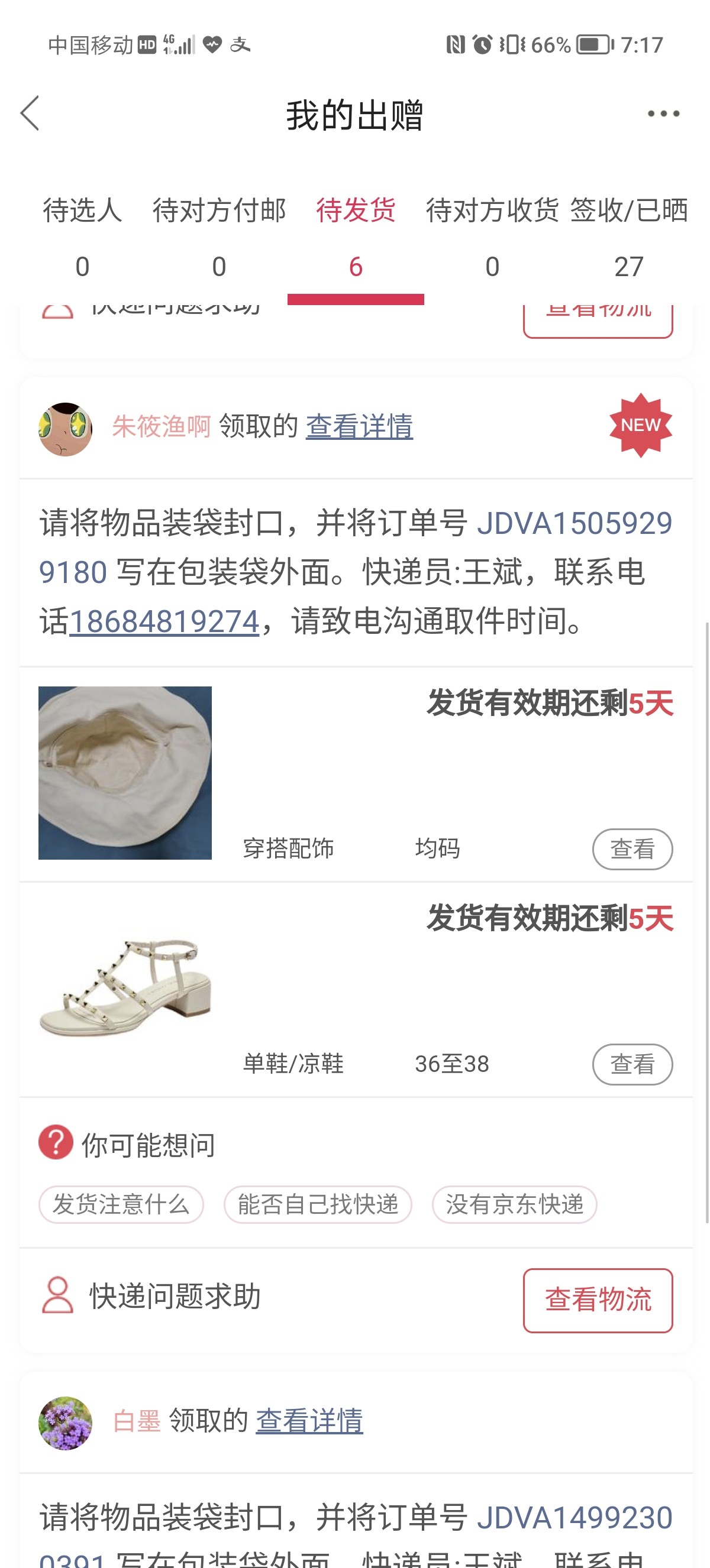Open 朱筱渔啊's profile avatar

(x=65, y=429)
